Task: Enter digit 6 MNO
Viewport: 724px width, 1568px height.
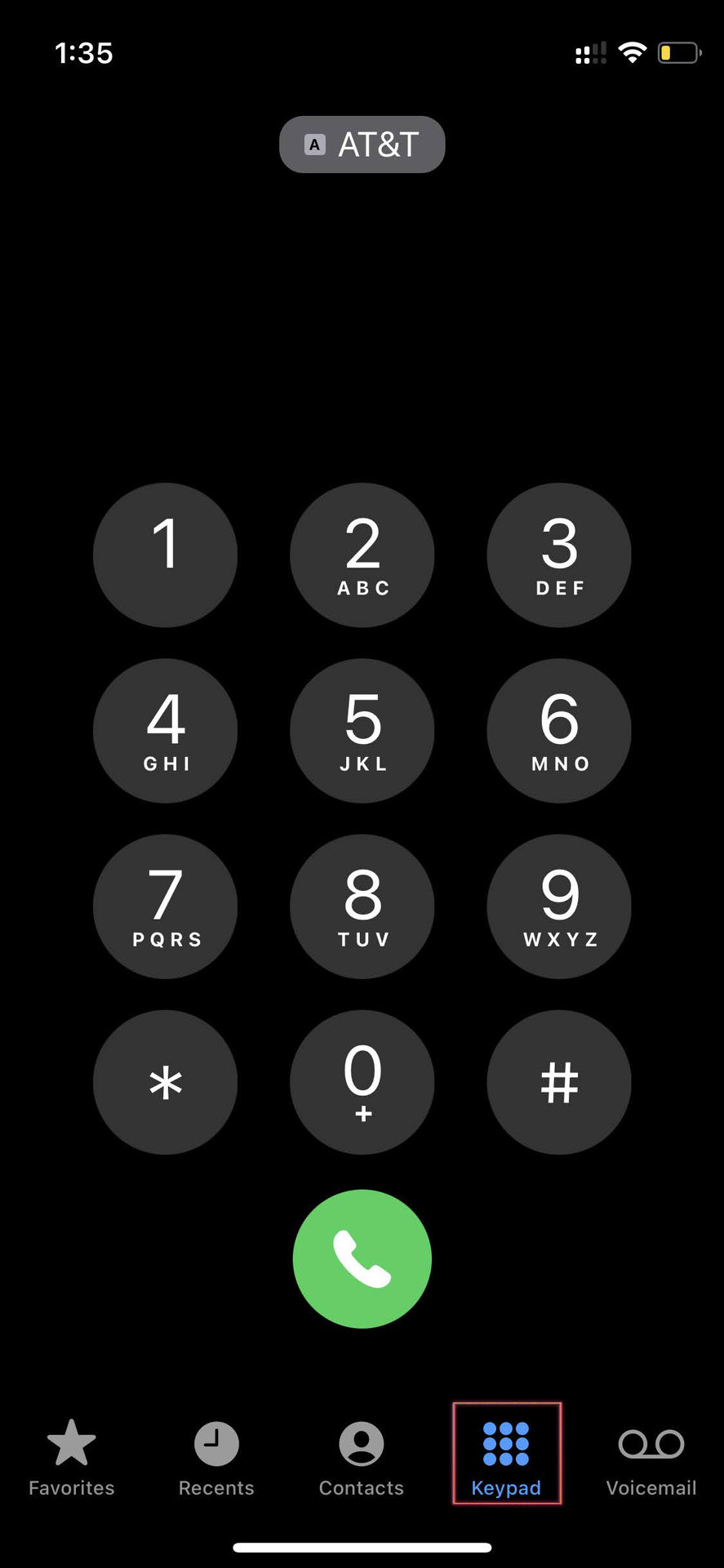Action: [559, 731]
